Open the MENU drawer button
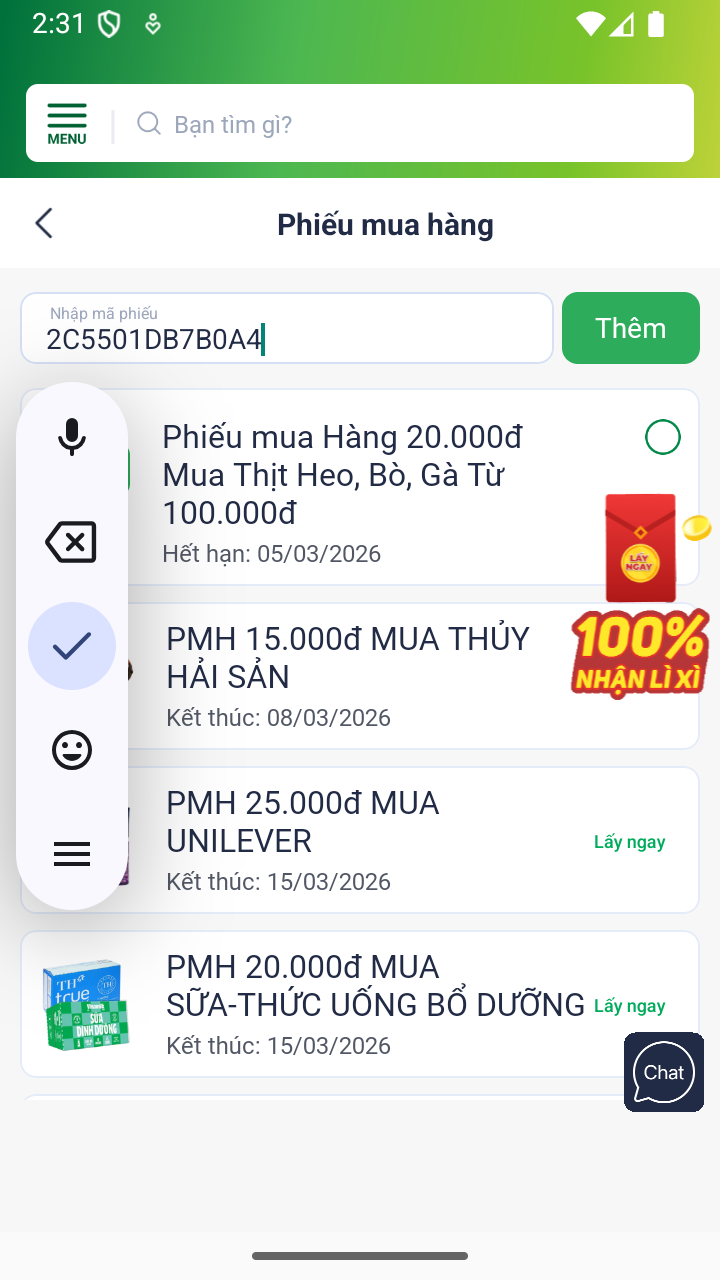Viewport: 720px width, 1280px height. coord(67,123)
